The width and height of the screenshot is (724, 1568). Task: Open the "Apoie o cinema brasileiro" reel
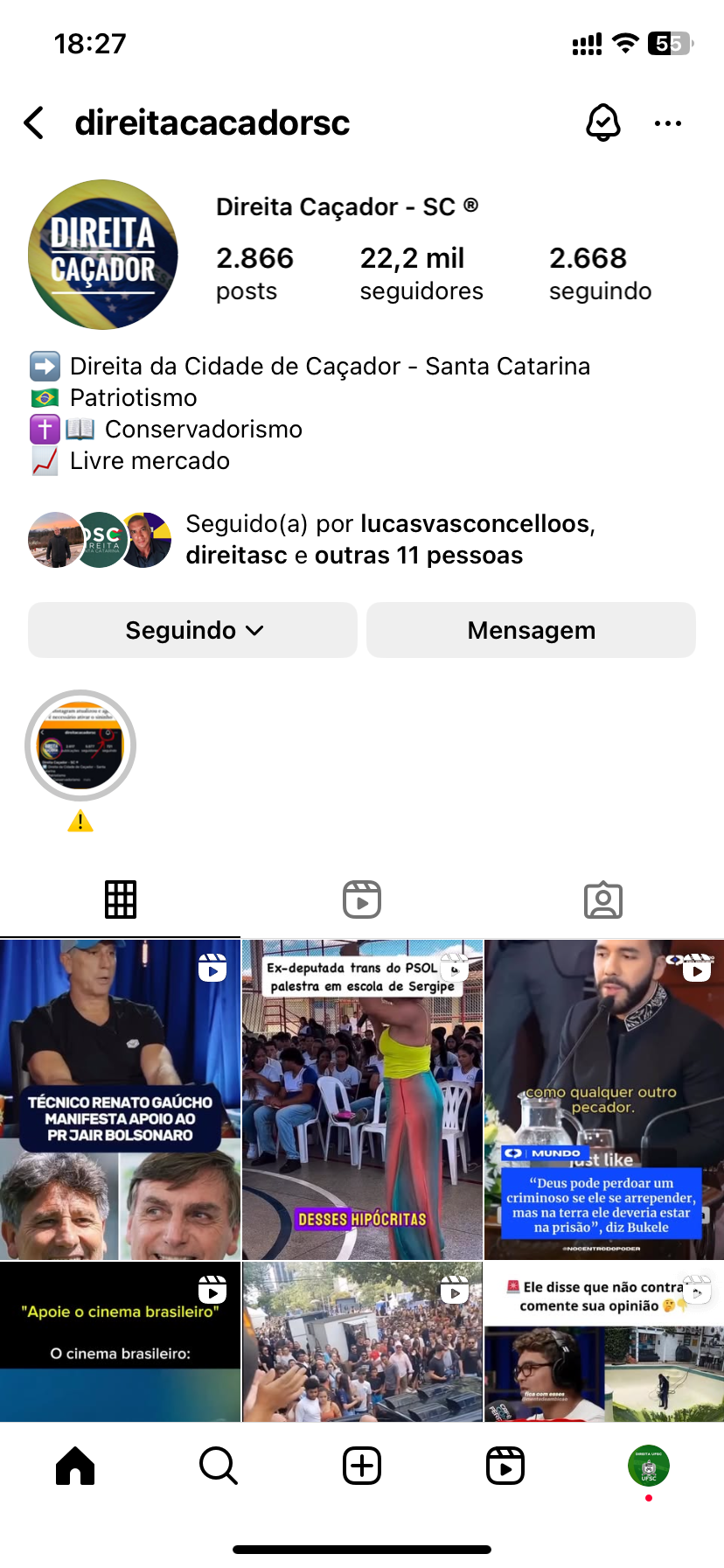(120, 1341)
